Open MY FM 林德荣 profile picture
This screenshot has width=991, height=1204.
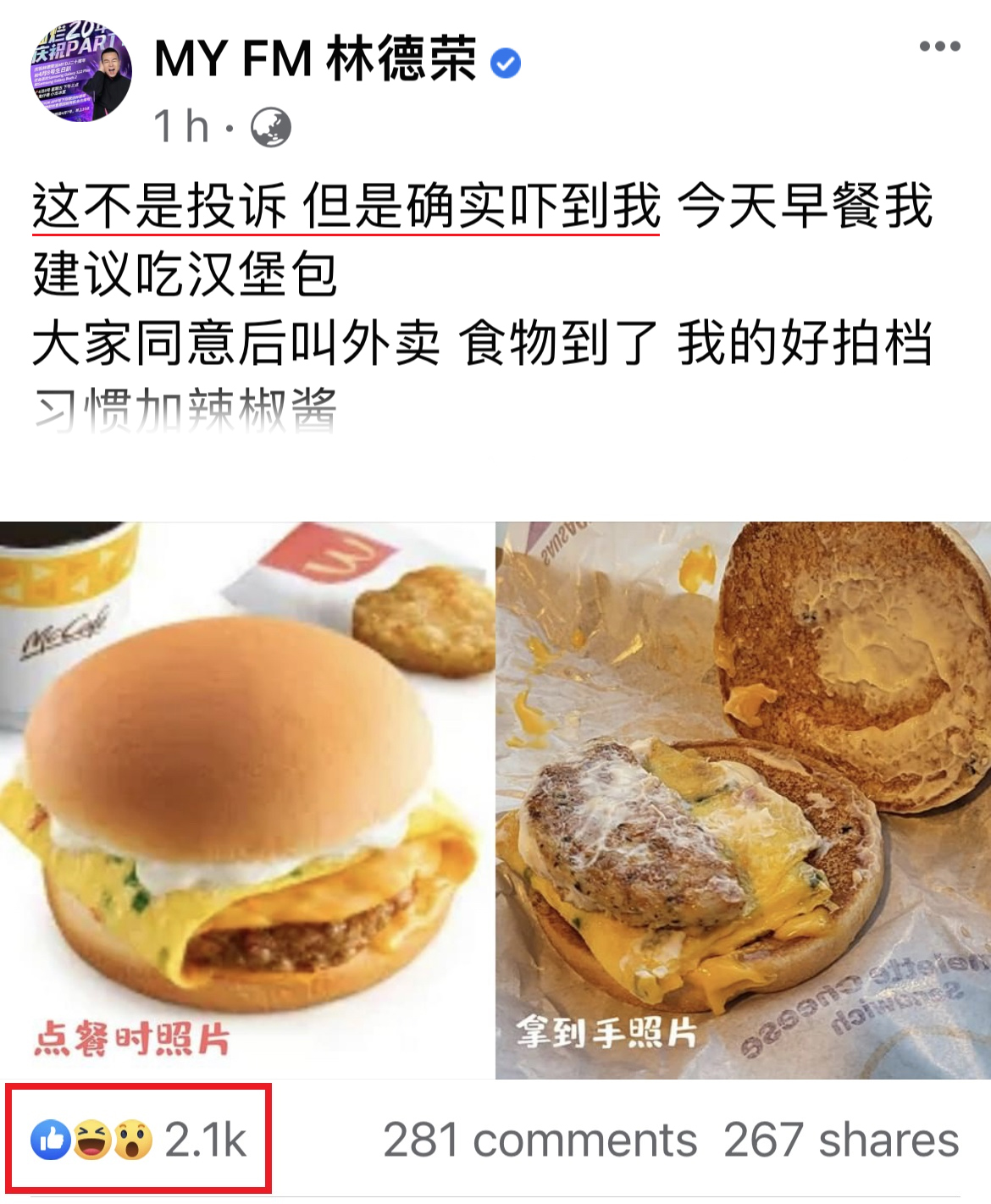(82, 71)
